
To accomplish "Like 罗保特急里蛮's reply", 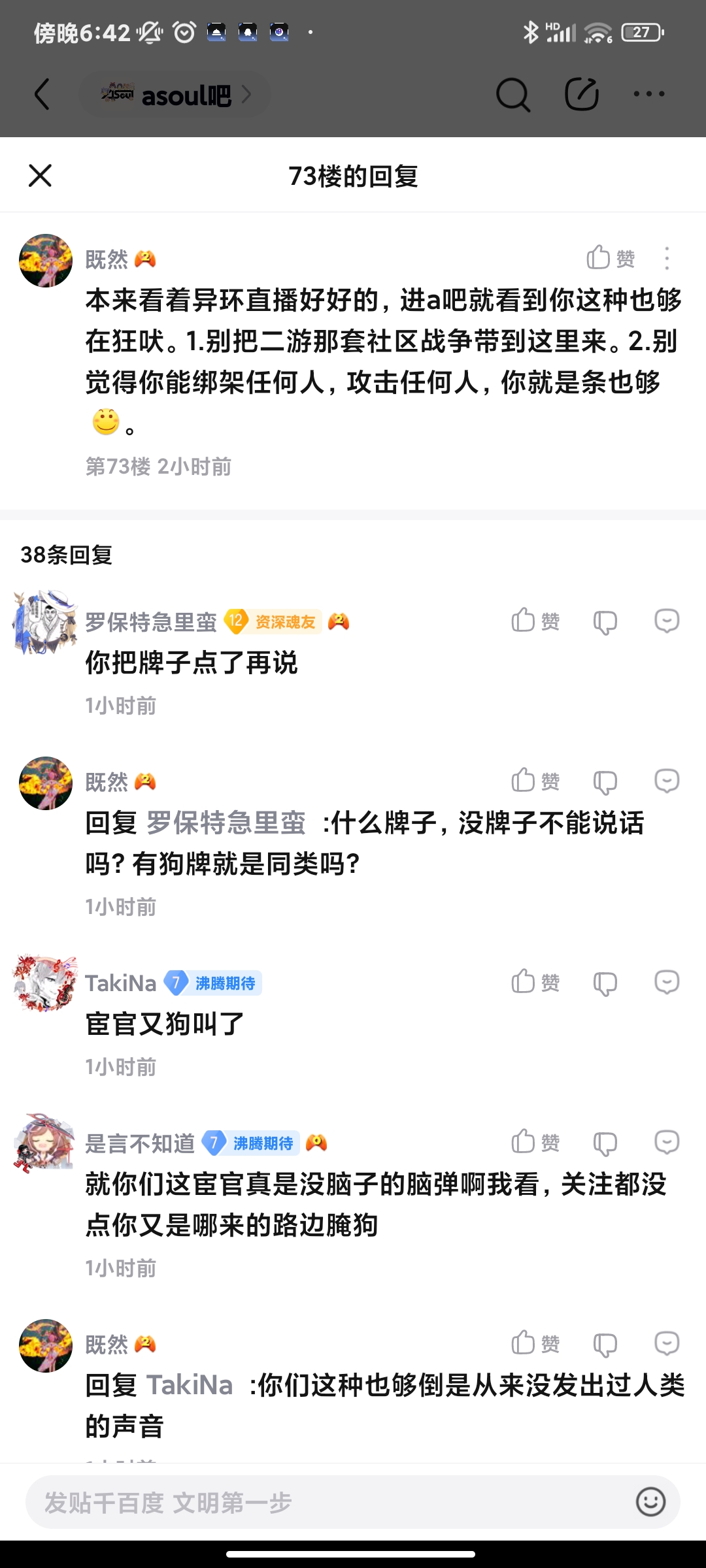I will pos(535,621).
